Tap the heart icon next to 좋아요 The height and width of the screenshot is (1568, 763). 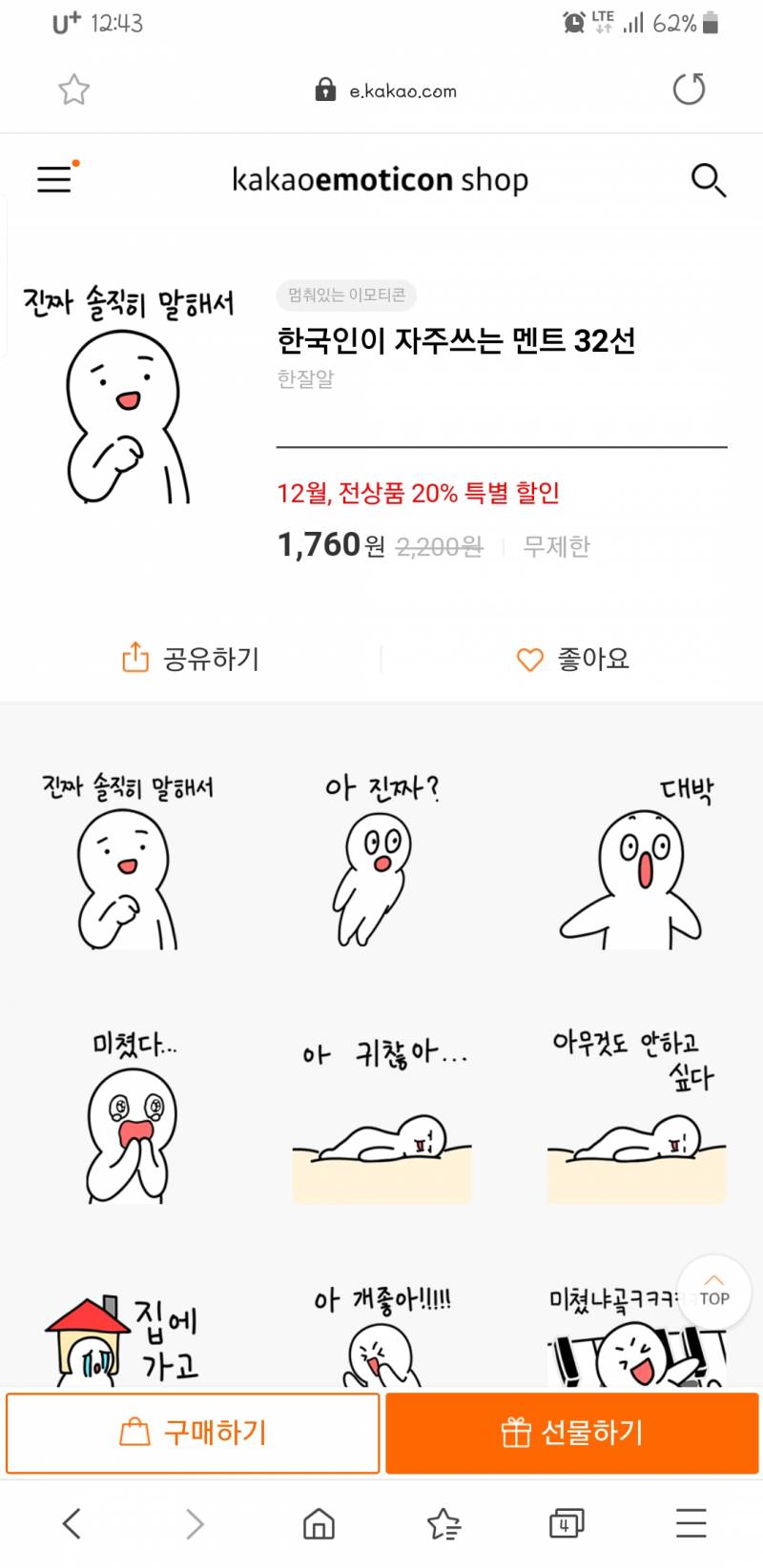tap(529, 658)
